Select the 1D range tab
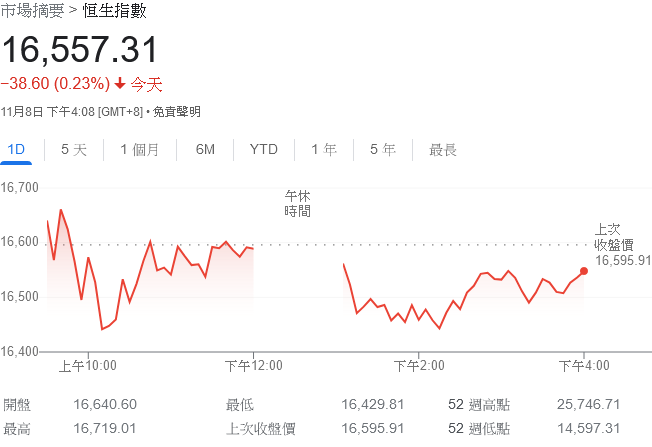This screenshot has width=652, height=447. [16, 150]
